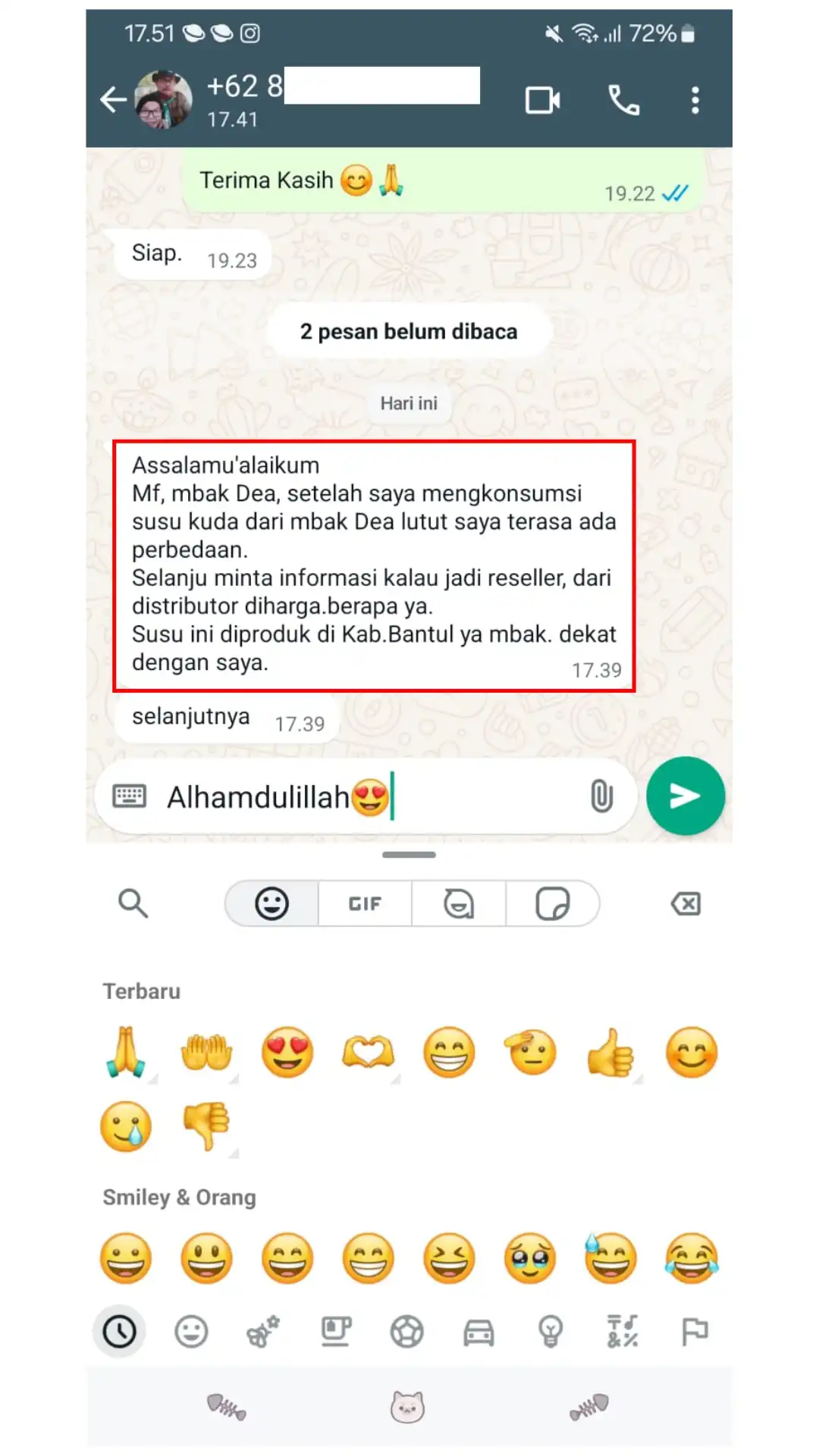Start a video call with this contact
The width and height of the screenshot is (819, 1456).
[542, 100]
